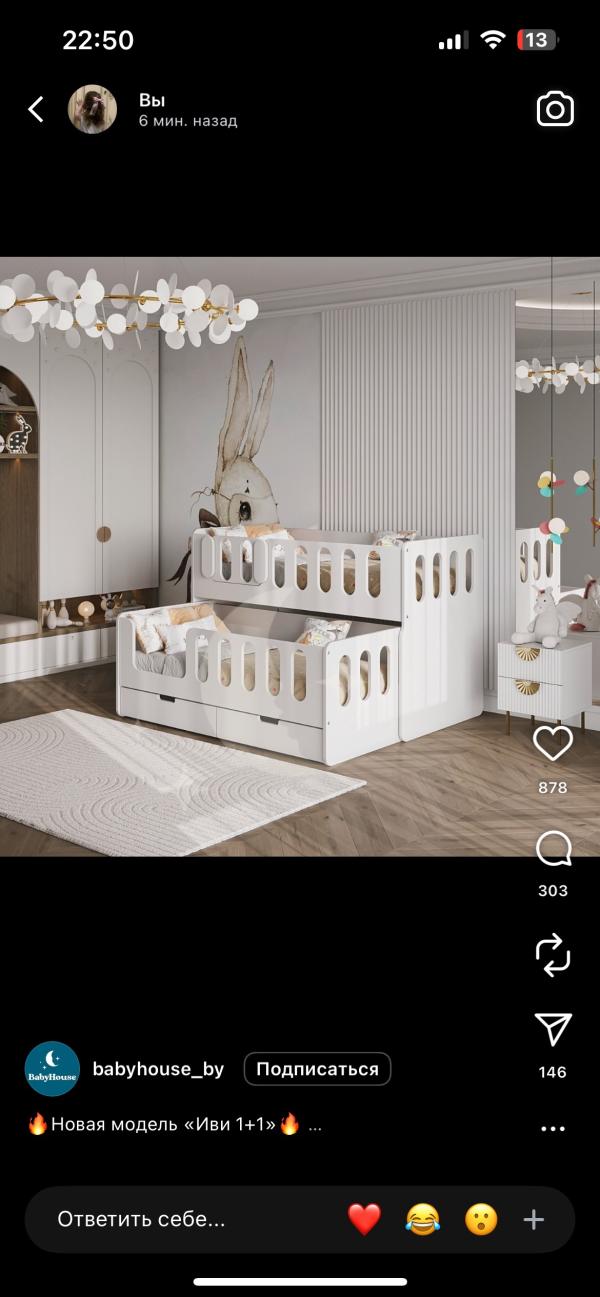
Task: Like the babyhouse_by reel
Action: [552, 744]
